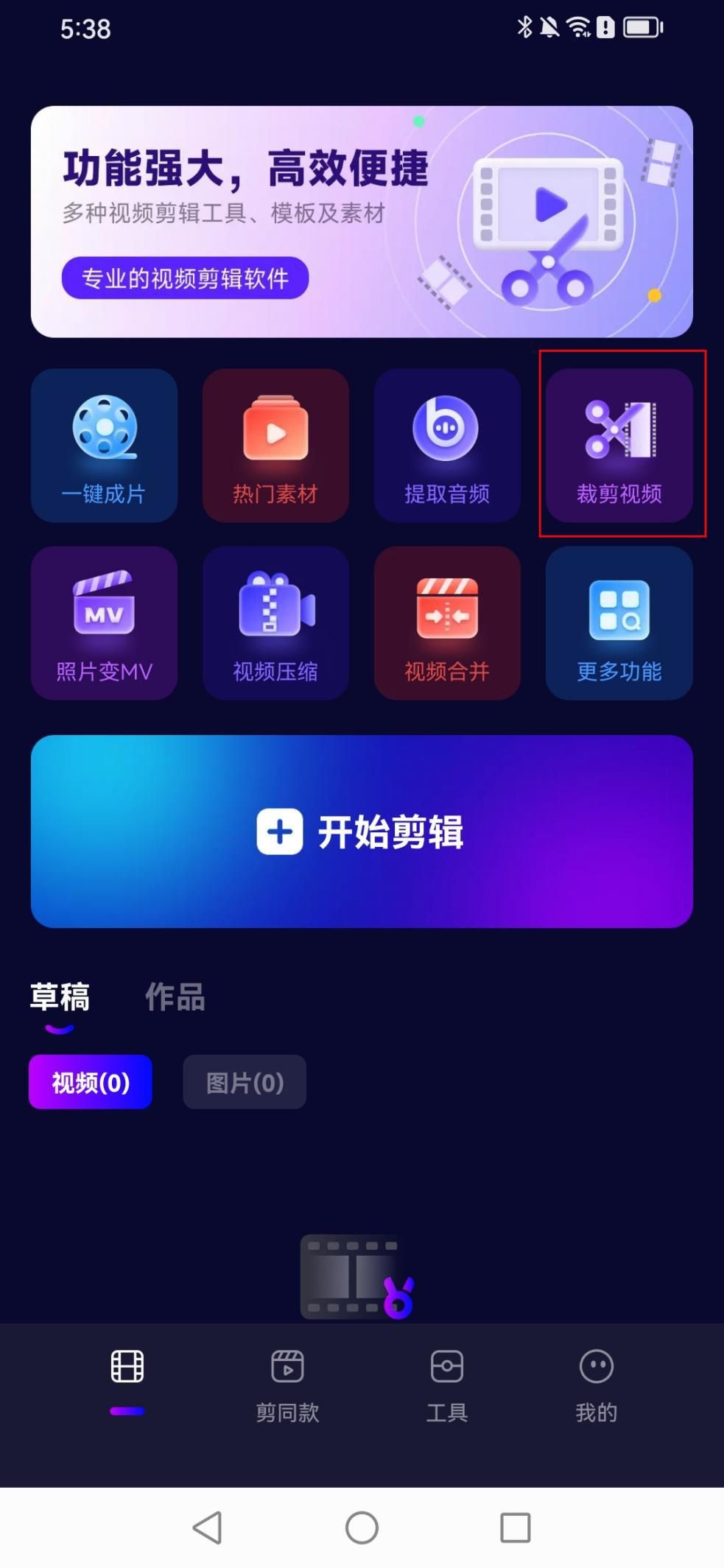This screenshot has height=1568, width=724.
Task: Open the 照片变MV feature
Action: [103, 622]
